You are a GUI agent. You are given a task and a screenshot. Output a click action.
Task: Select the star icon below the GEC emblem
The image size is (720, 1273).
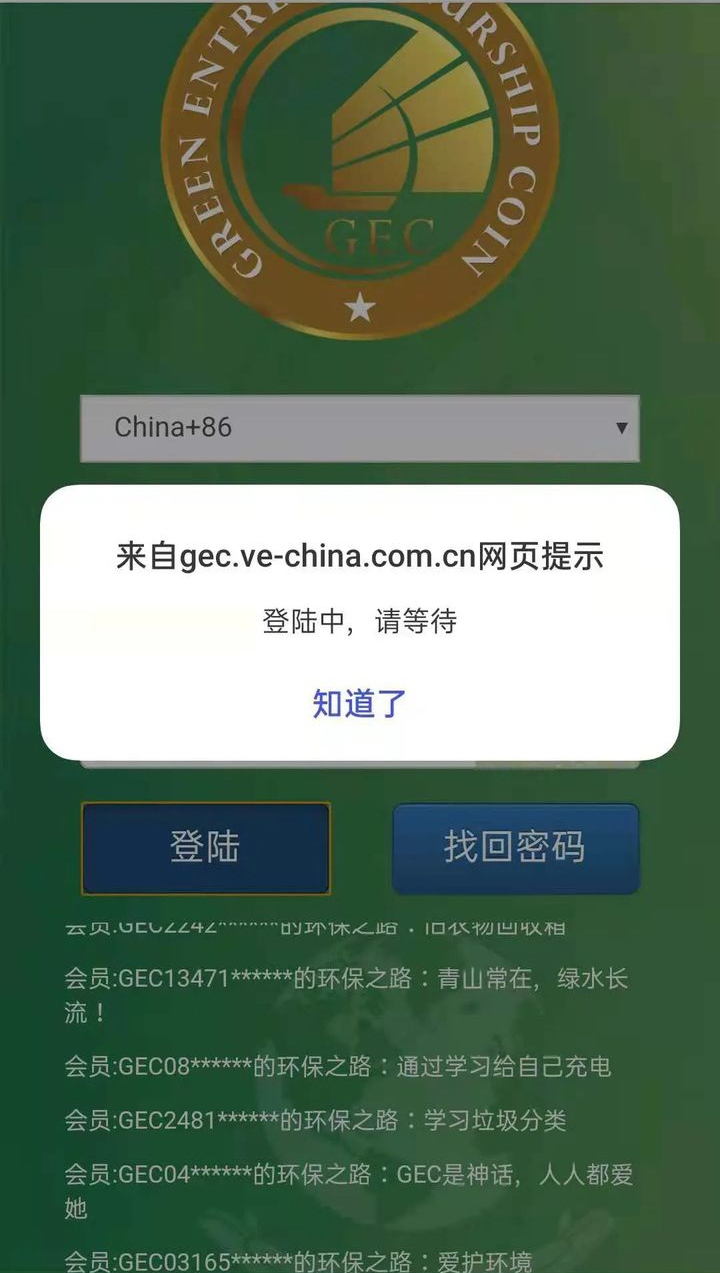(360, 308)
